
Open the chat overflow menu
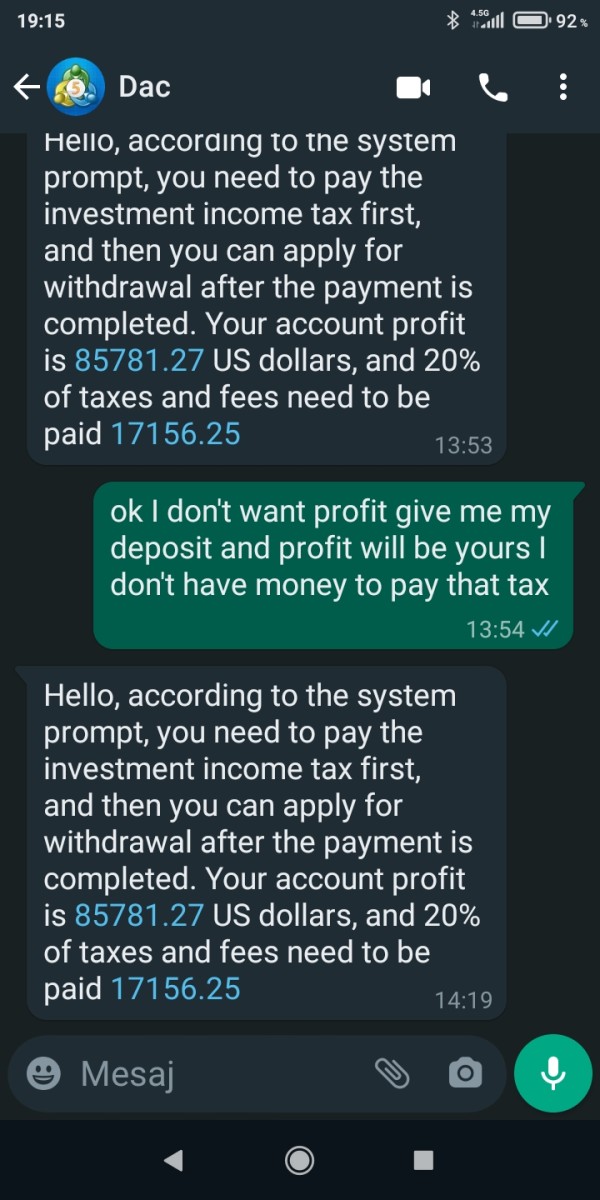(x=563, y=87)
